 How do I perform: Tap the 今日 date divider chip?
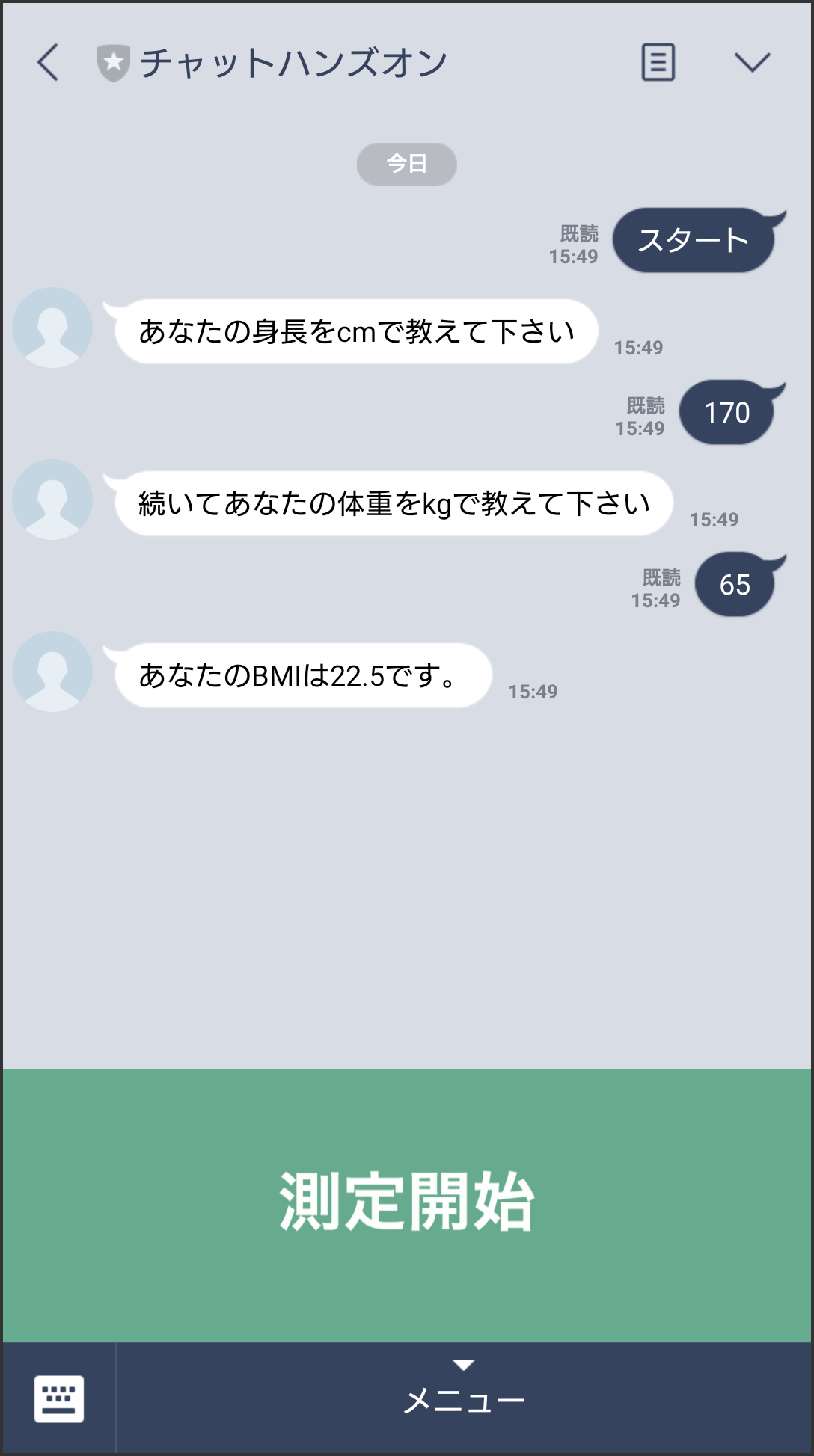click(x=407, y=163)
